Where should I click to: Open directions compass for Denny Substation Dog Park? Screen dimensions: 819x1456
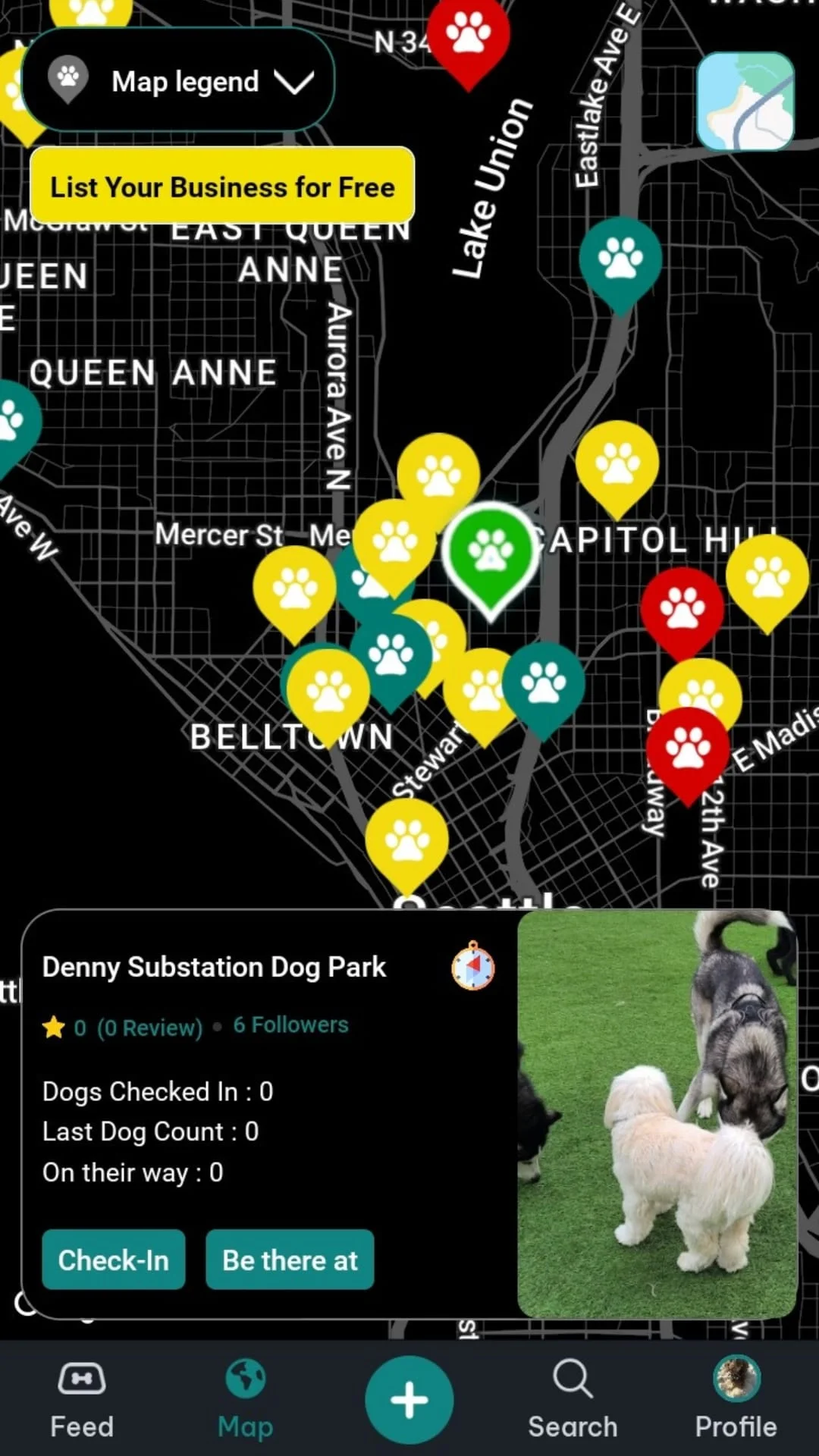tap(473, 966)
